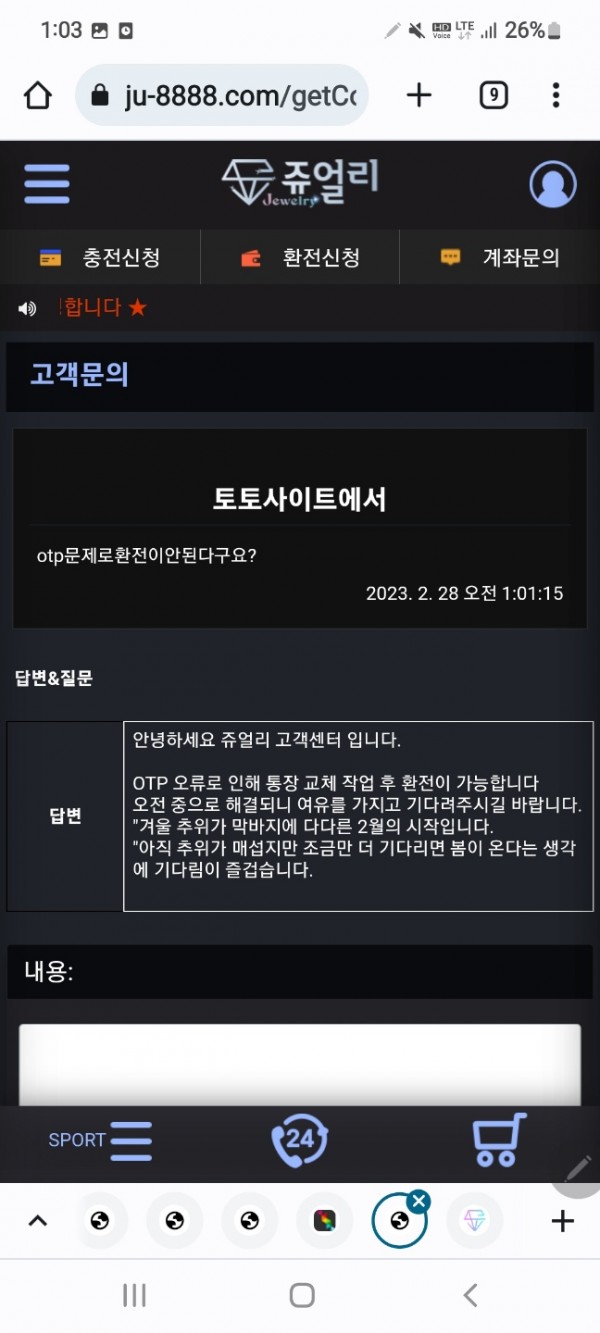600x1333 pixels.
Task: Open 계좌문의 account inquiry
Action: 500,258
